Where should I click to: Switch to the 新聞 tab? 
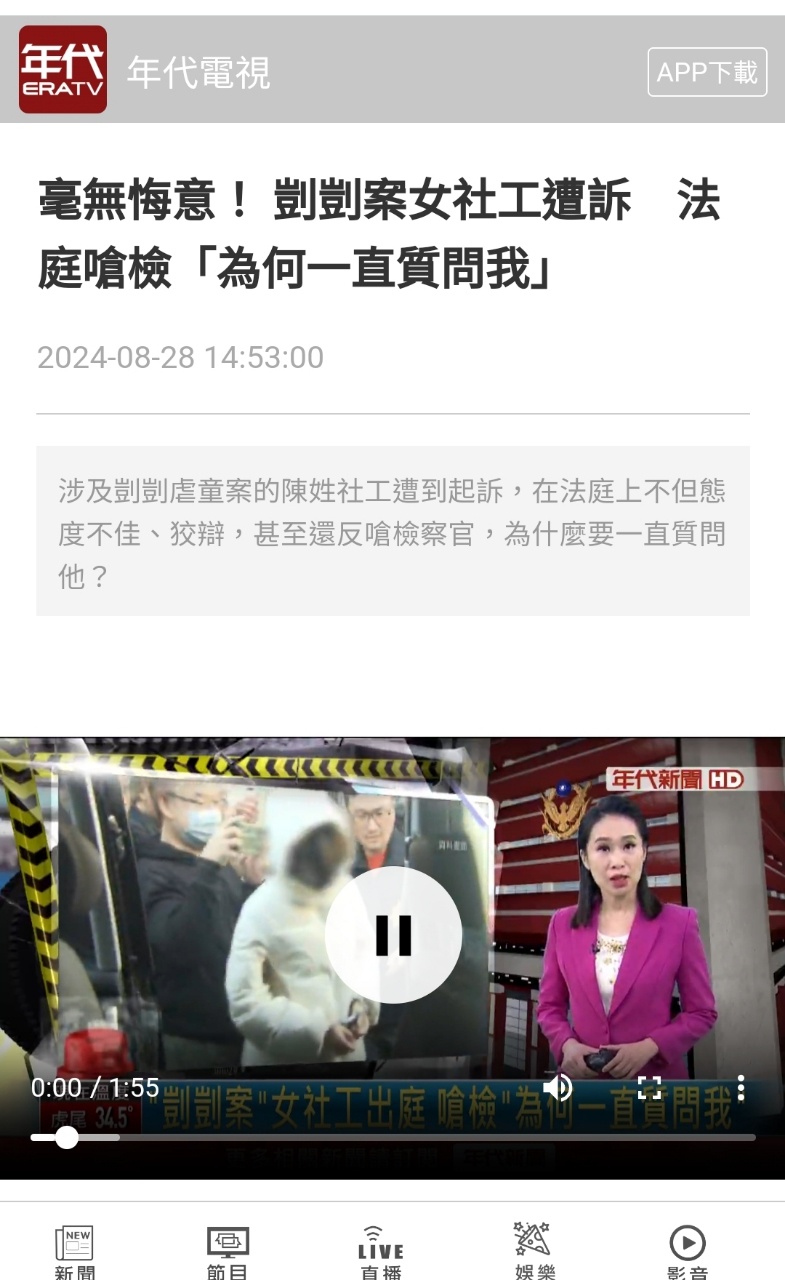74,1252
